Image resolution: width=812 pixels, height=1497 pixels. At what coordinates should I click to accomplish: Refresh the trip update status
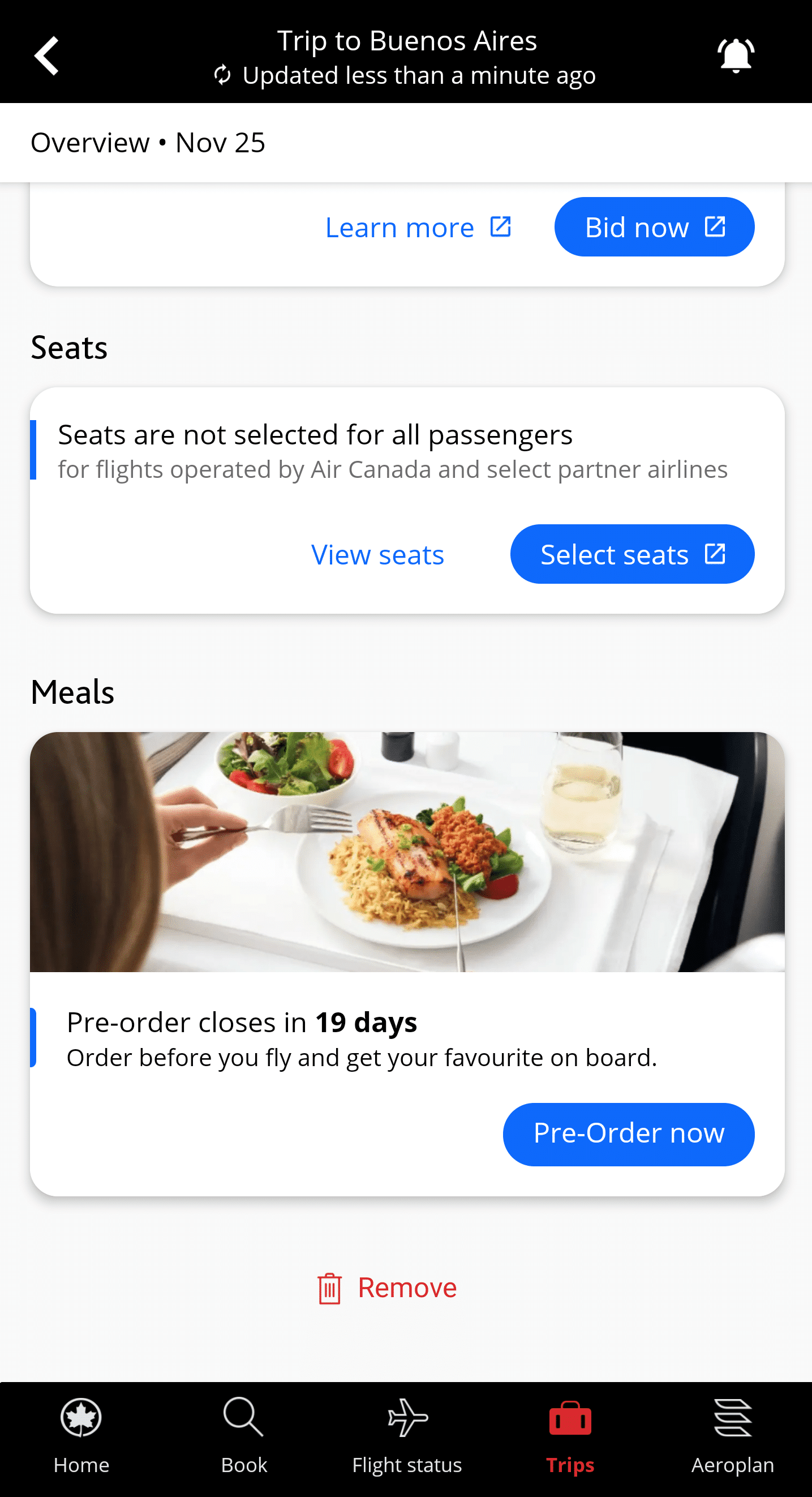coord(222,75)
